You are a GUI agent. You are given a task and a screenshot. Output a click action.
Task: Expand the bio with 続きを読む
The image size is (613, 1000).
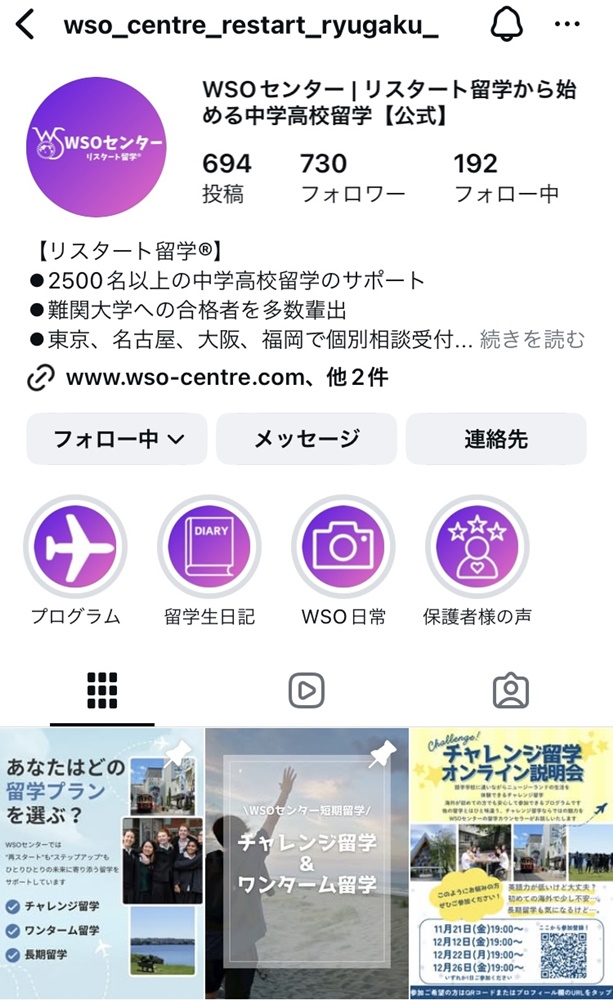click(x=532, y=340)
